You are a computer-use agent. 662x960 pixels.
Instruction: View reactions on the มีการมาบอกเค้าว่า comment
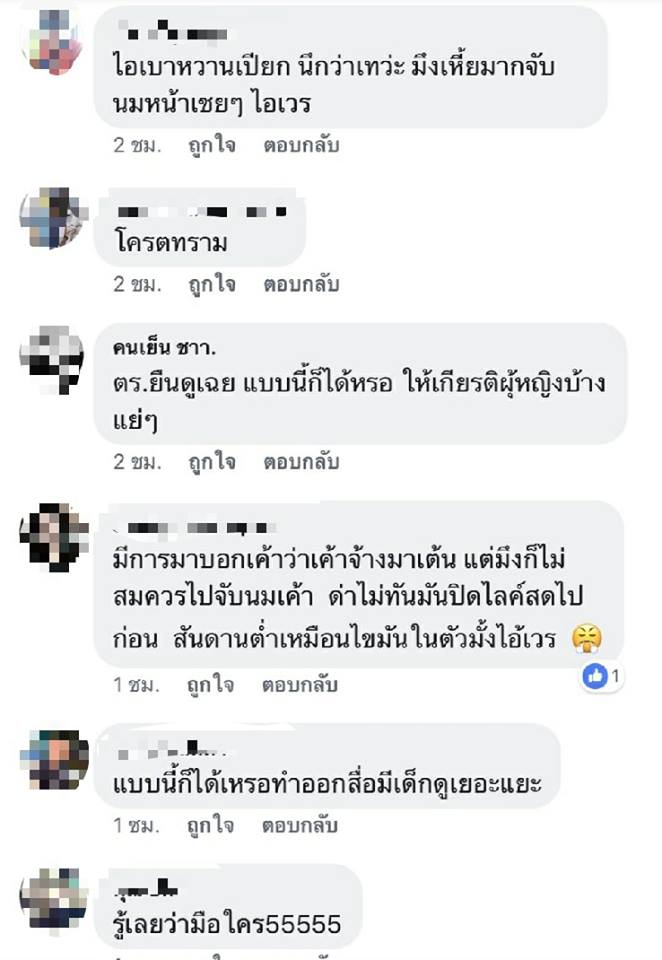click(603, 677)
